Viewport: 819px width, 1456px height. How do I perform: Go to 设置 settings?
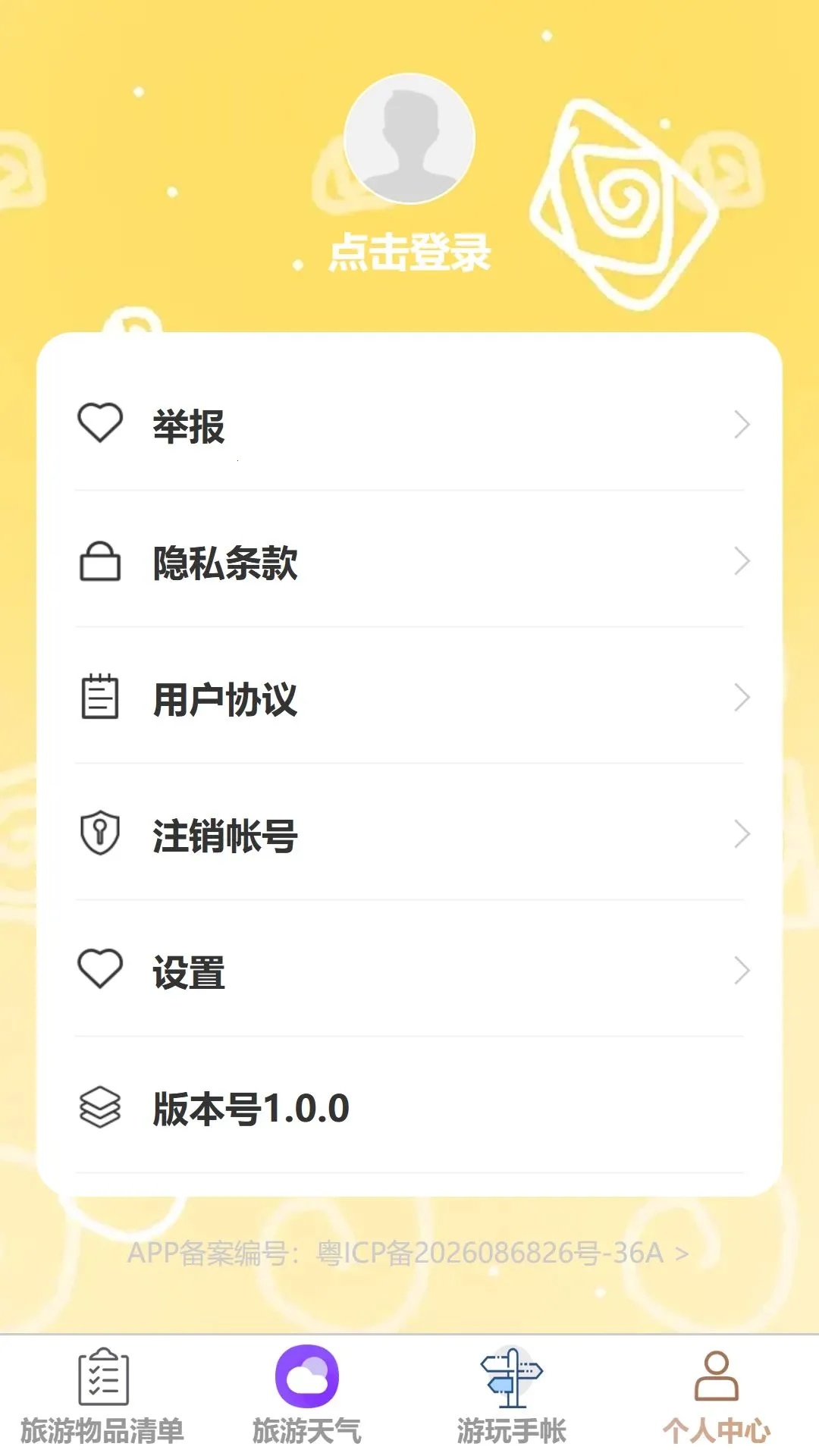click(x=409, y=971)
